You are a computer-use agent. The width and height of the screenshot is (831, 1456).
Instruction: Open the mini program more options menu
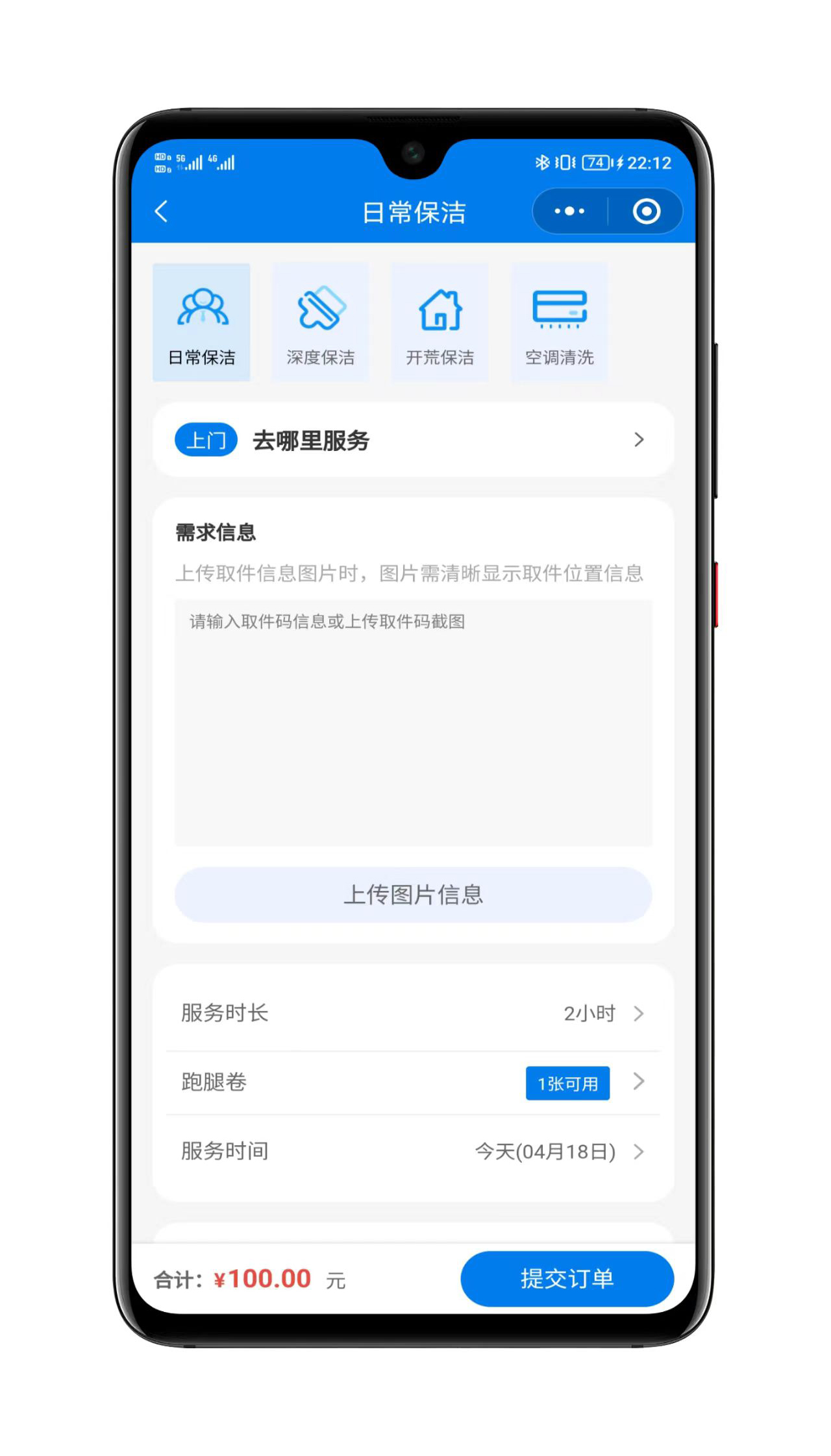click(x=569, y=212)
